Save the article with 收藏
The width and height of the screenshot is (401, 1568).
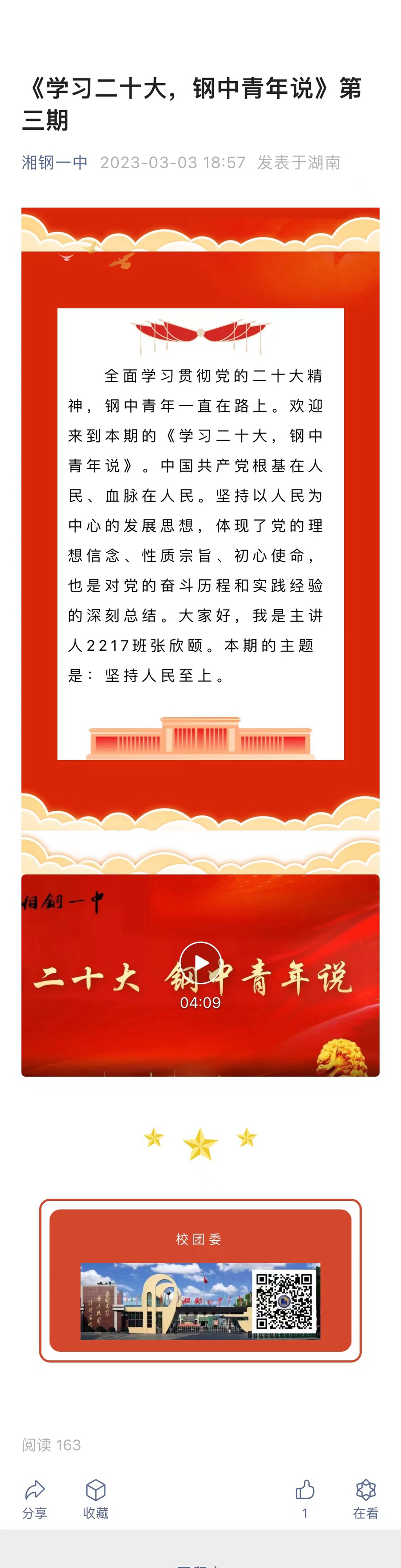96,1500
